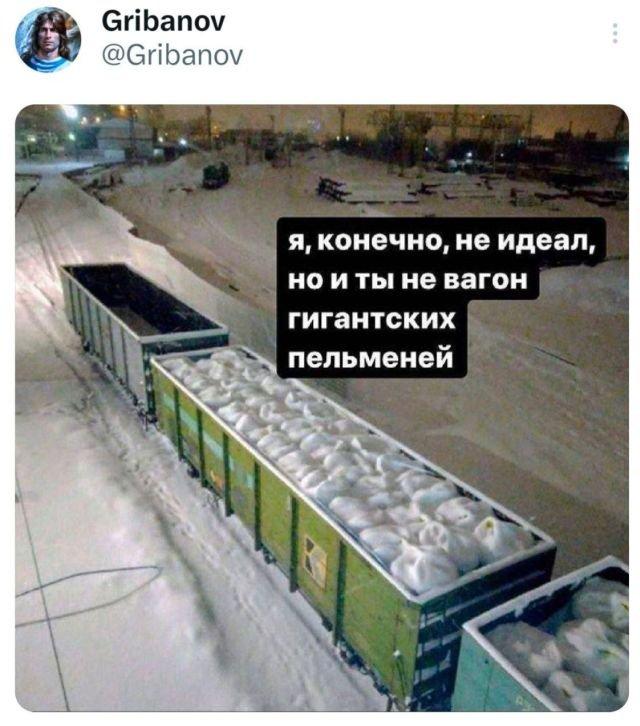This screenshot has height=726, width=640.
Task: Open the @Gribanov handle link
Action: click(172, 55)
